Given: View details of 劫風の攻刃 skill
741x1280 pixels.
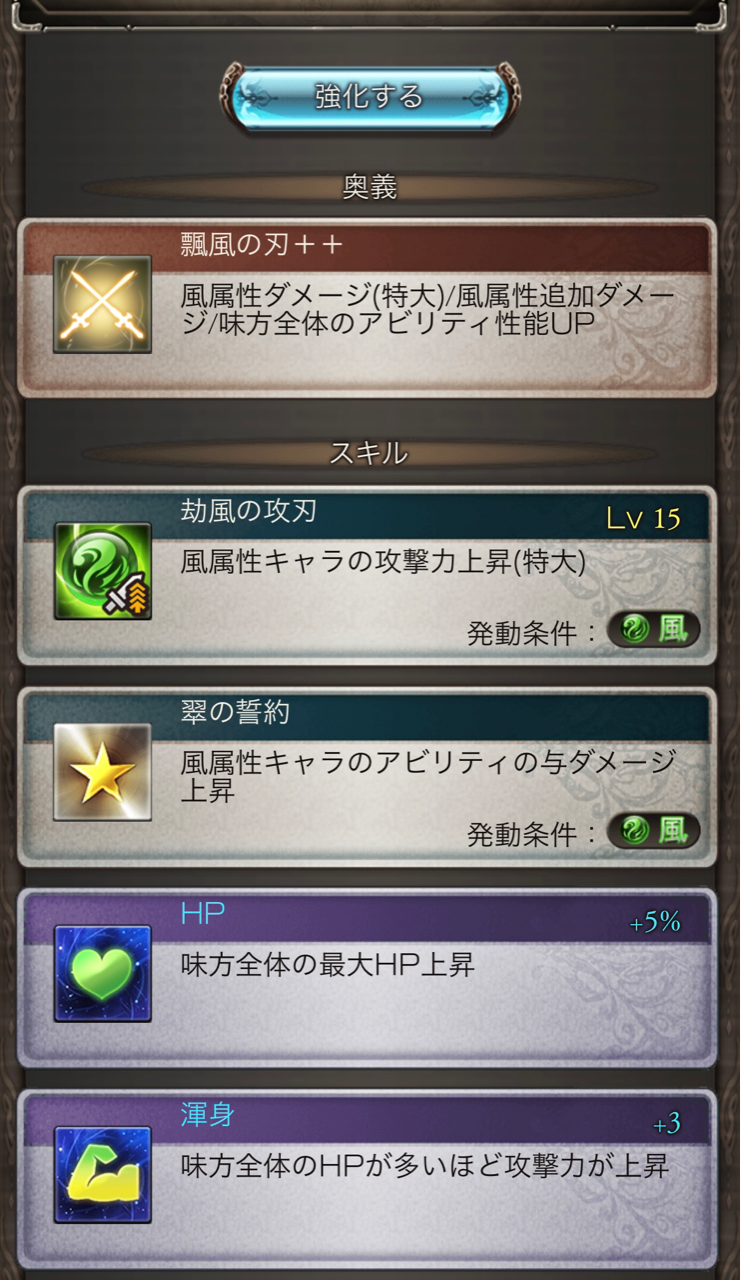Looking at the screenshot, I should 367,575.
